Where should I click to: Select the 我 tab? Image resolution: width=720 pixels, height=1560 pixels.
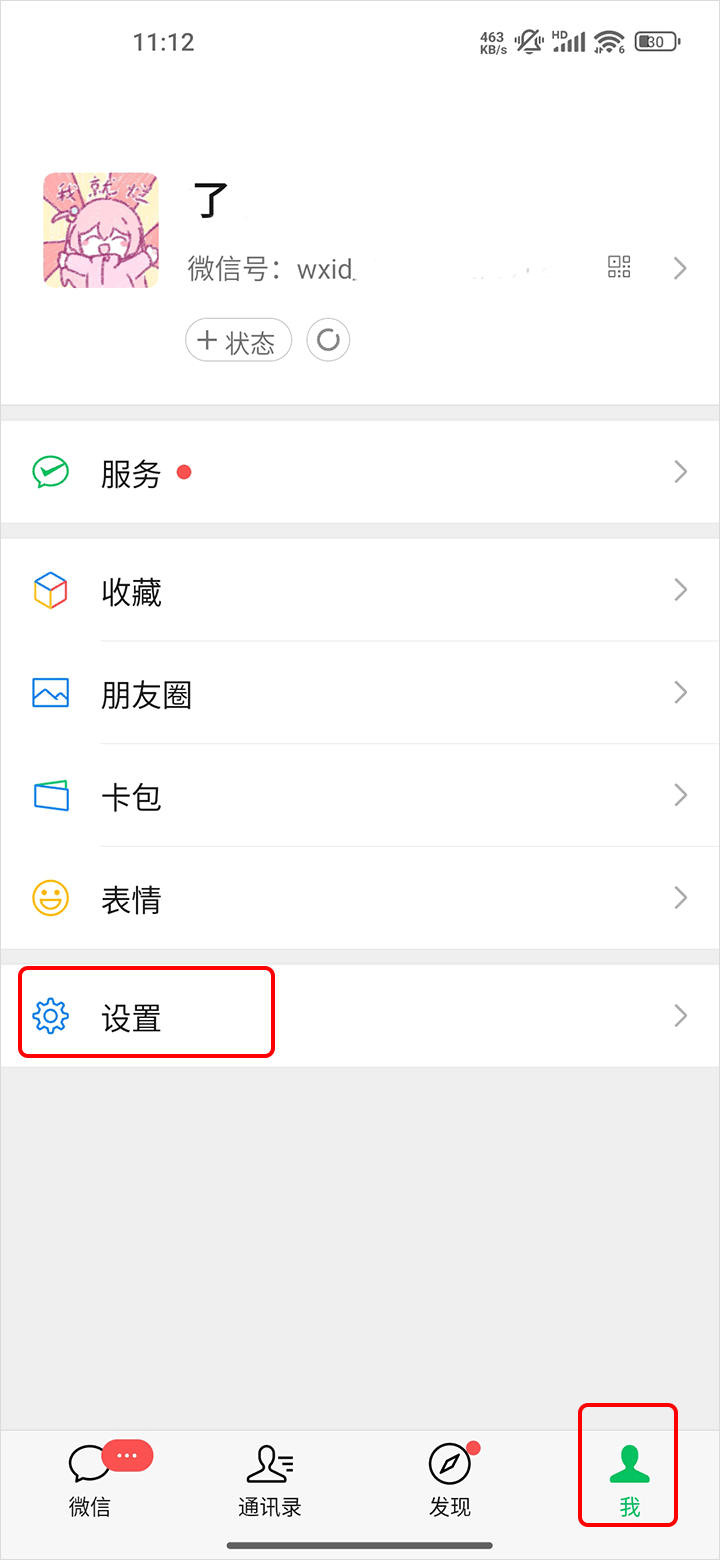[x=629, y=1478]
